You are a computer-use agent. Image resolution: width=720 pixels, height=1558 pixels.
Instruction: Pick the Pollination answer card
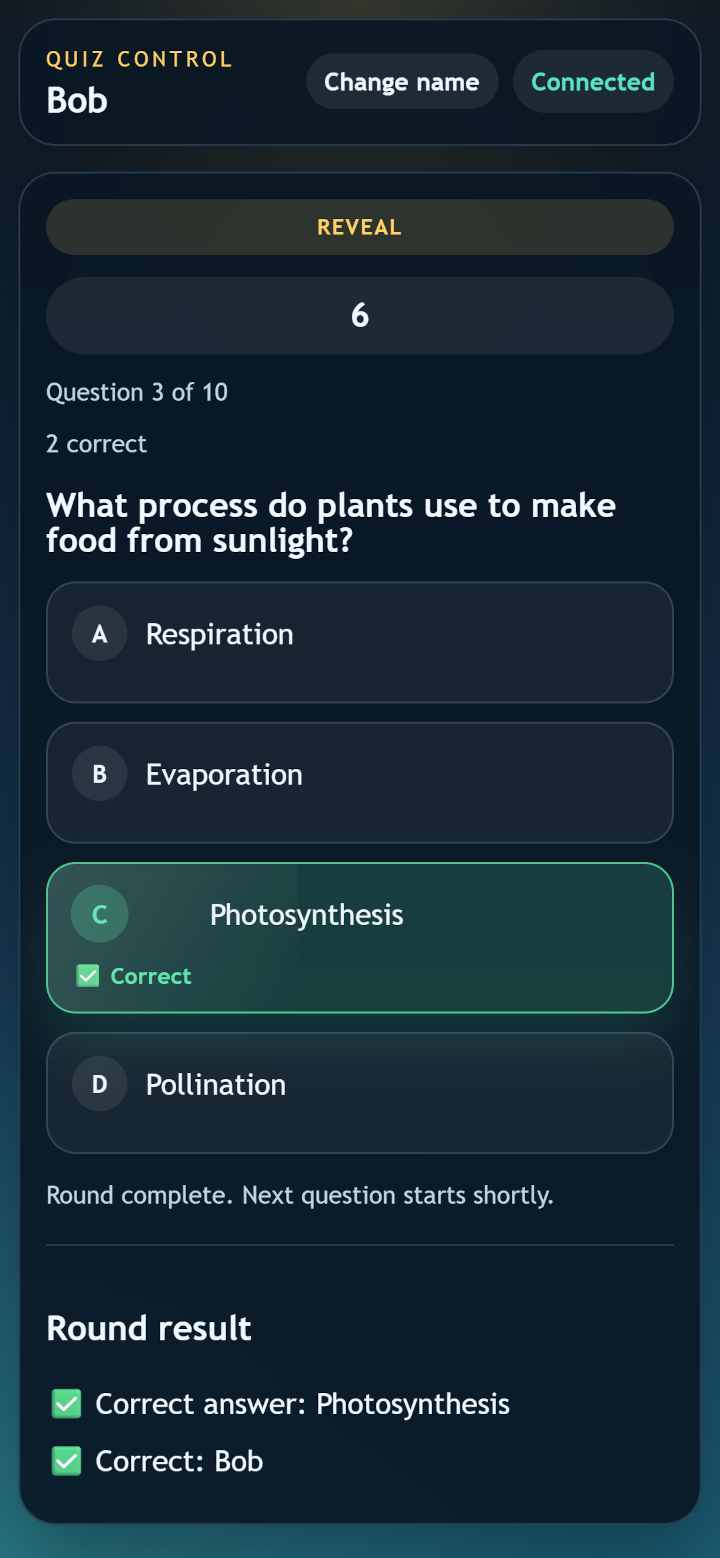pyautogui.click(x=360, y=1092)
